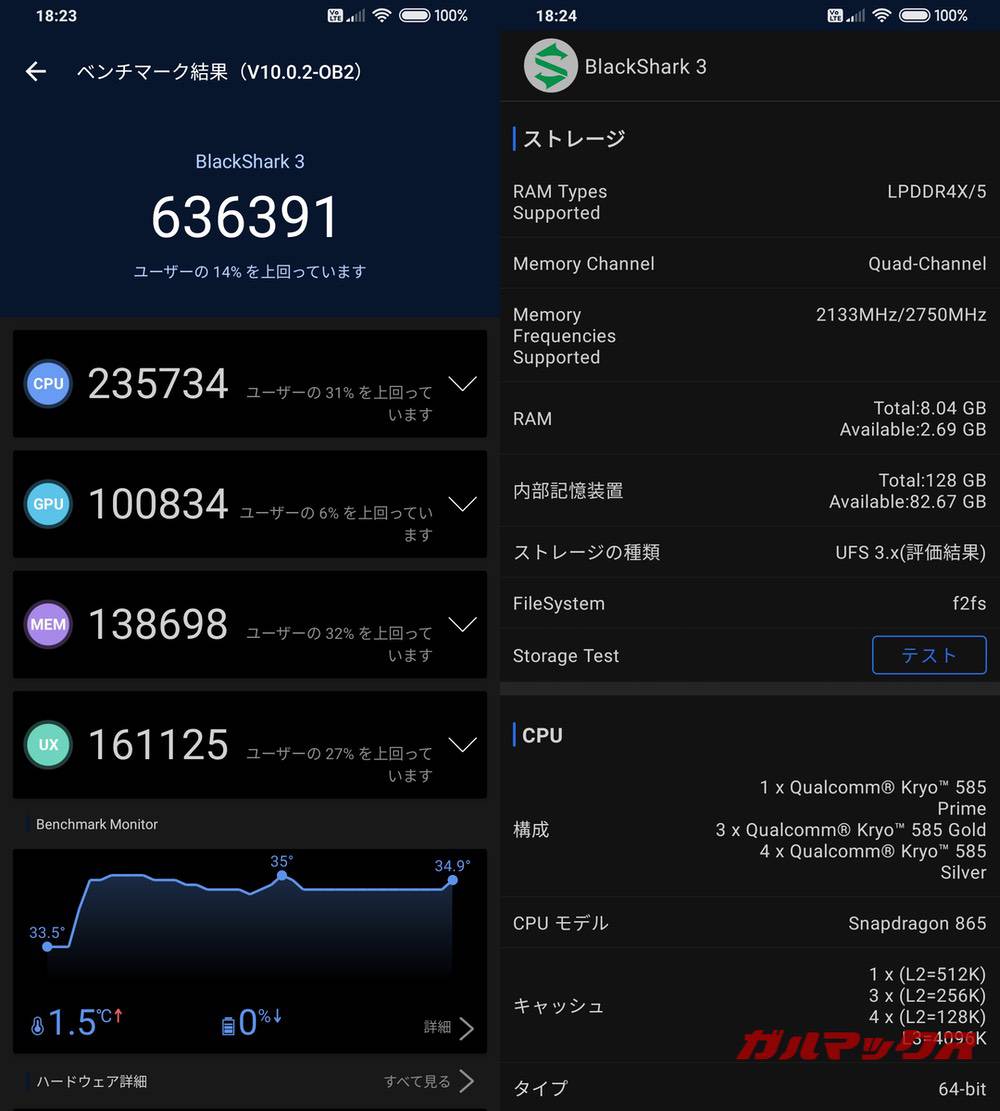Open 詳細 in the Benchmark Monitor panel

[440, 1027]
